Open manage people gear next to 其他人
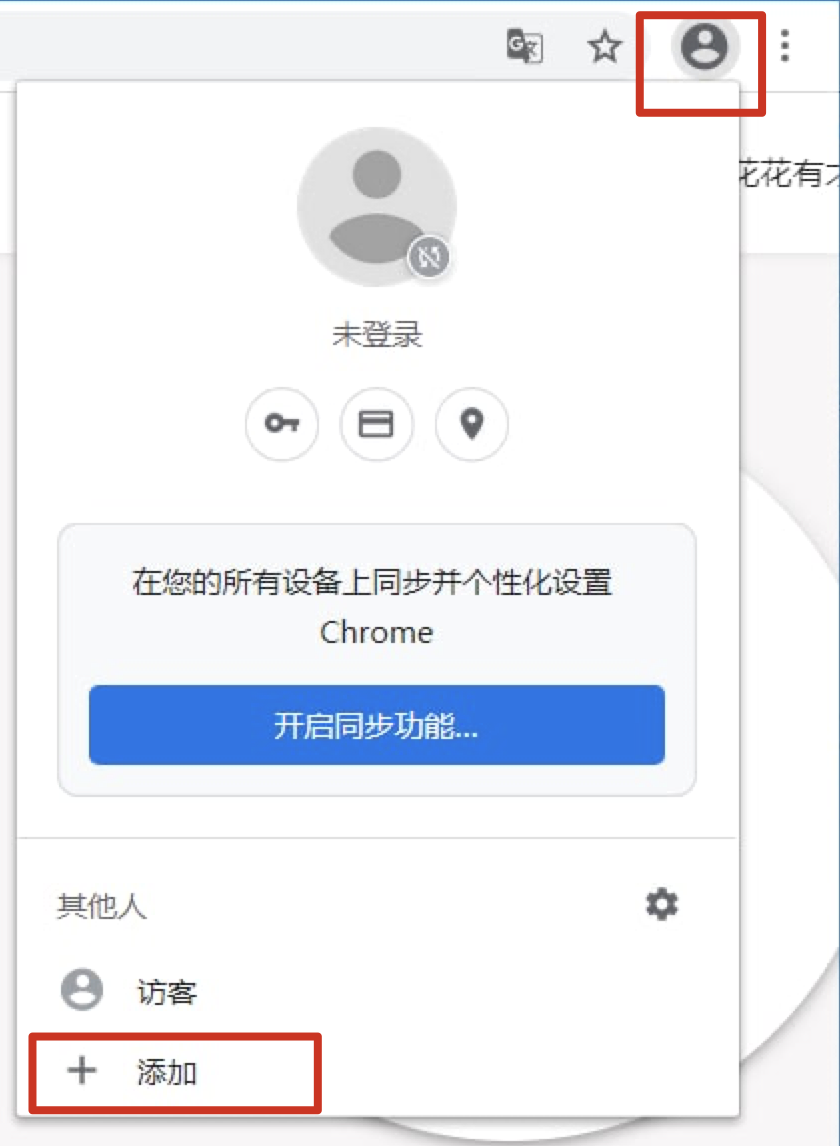Viewport: 840px width, 1146px height. point(661,905)
